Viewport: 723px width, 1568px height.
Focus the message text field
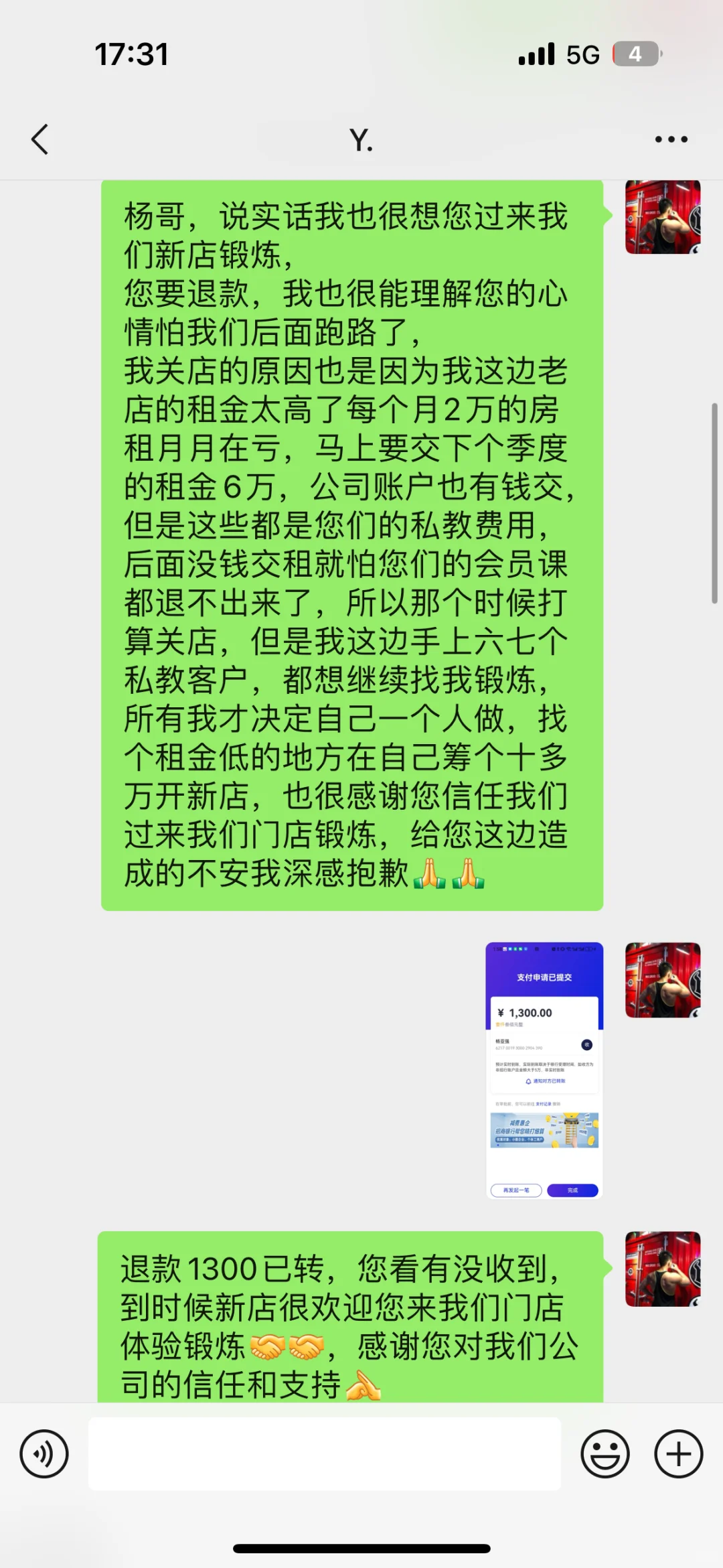[x=325, y=1454]
